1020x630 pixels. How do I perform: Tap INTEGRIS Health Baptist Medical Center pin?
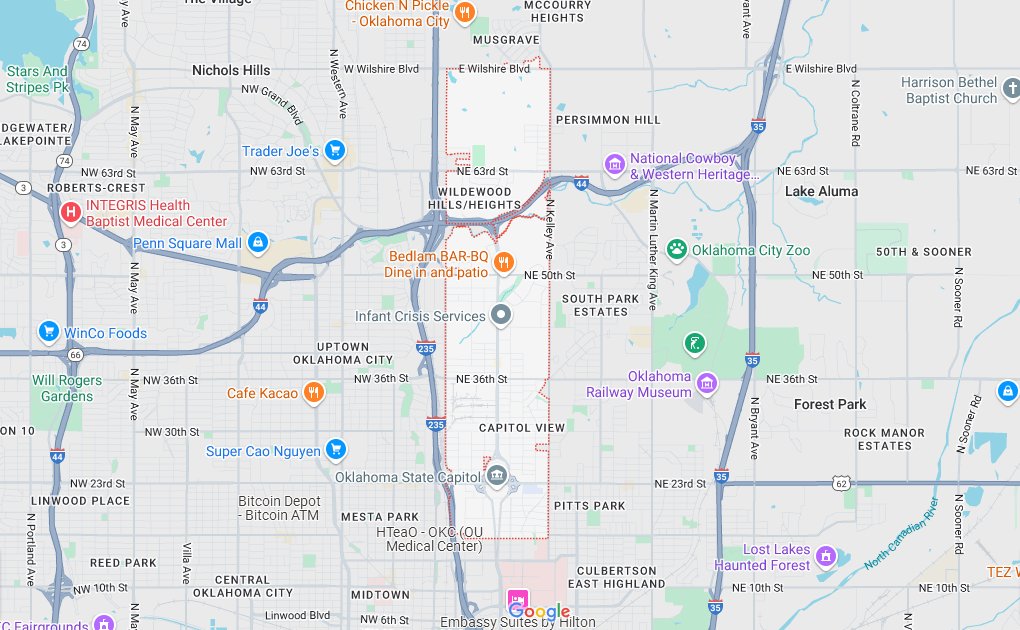pyautogui.click(x=71, y=212)
